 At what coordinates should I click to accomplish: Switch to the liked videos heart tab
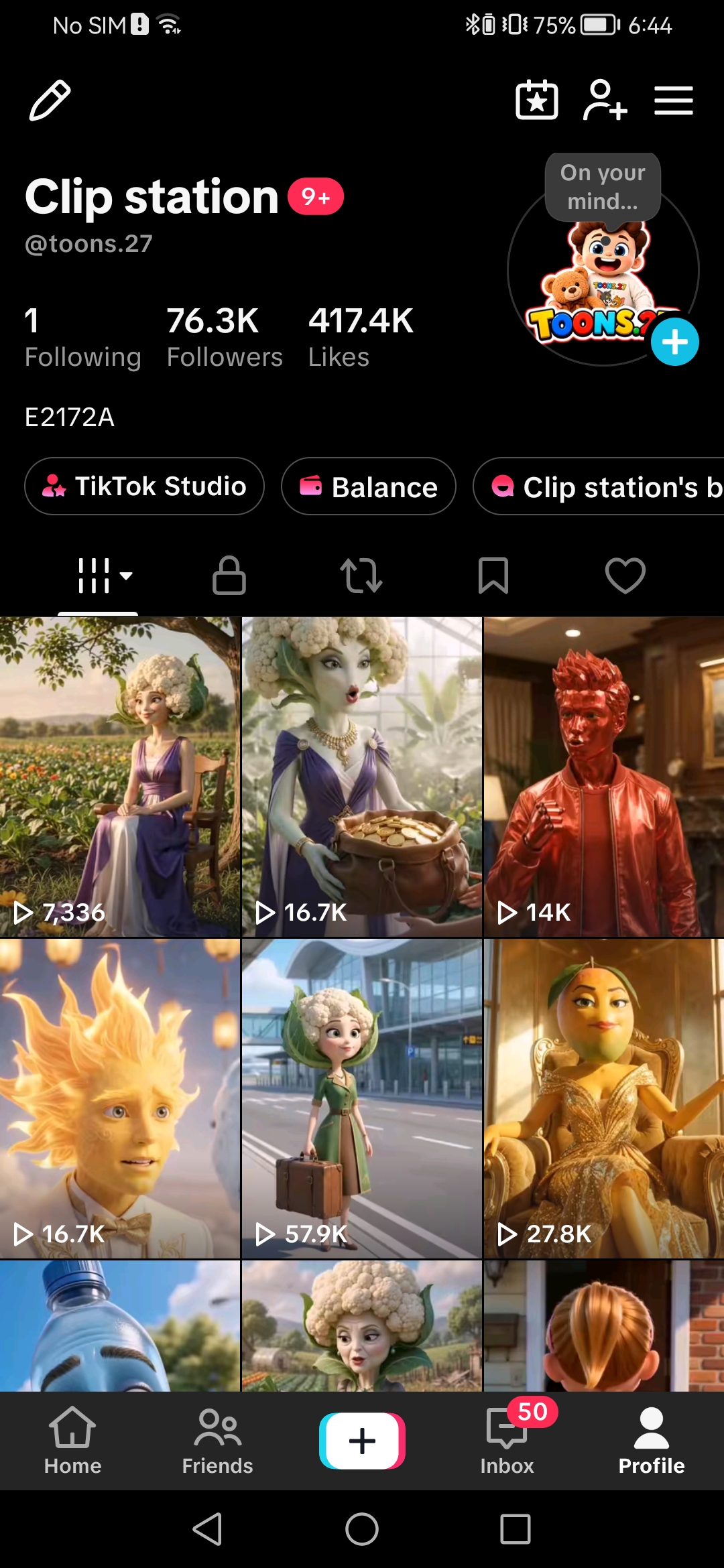(x=625, y=576)
